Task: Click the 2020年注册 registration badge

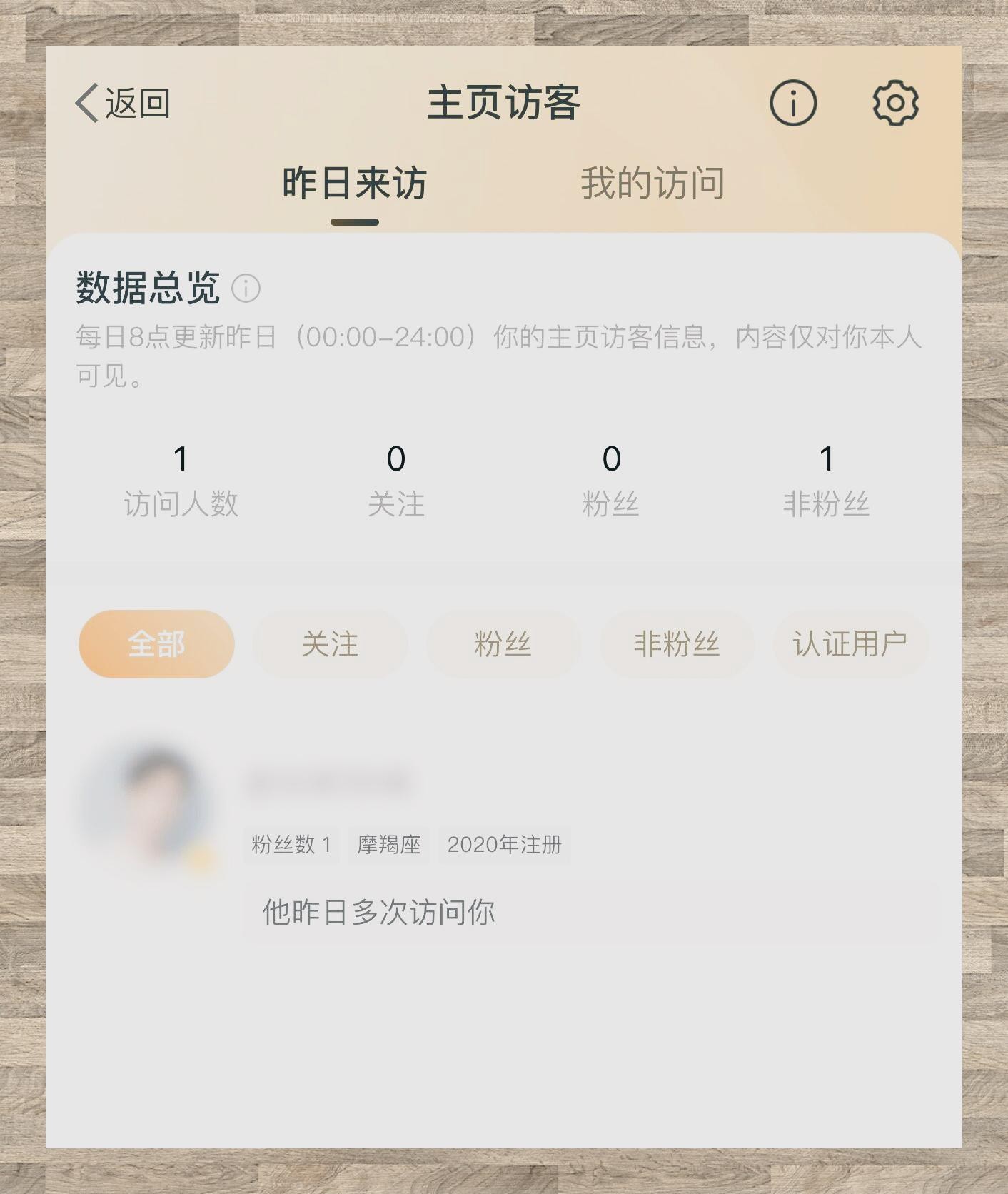Action: tap(505, 844)
